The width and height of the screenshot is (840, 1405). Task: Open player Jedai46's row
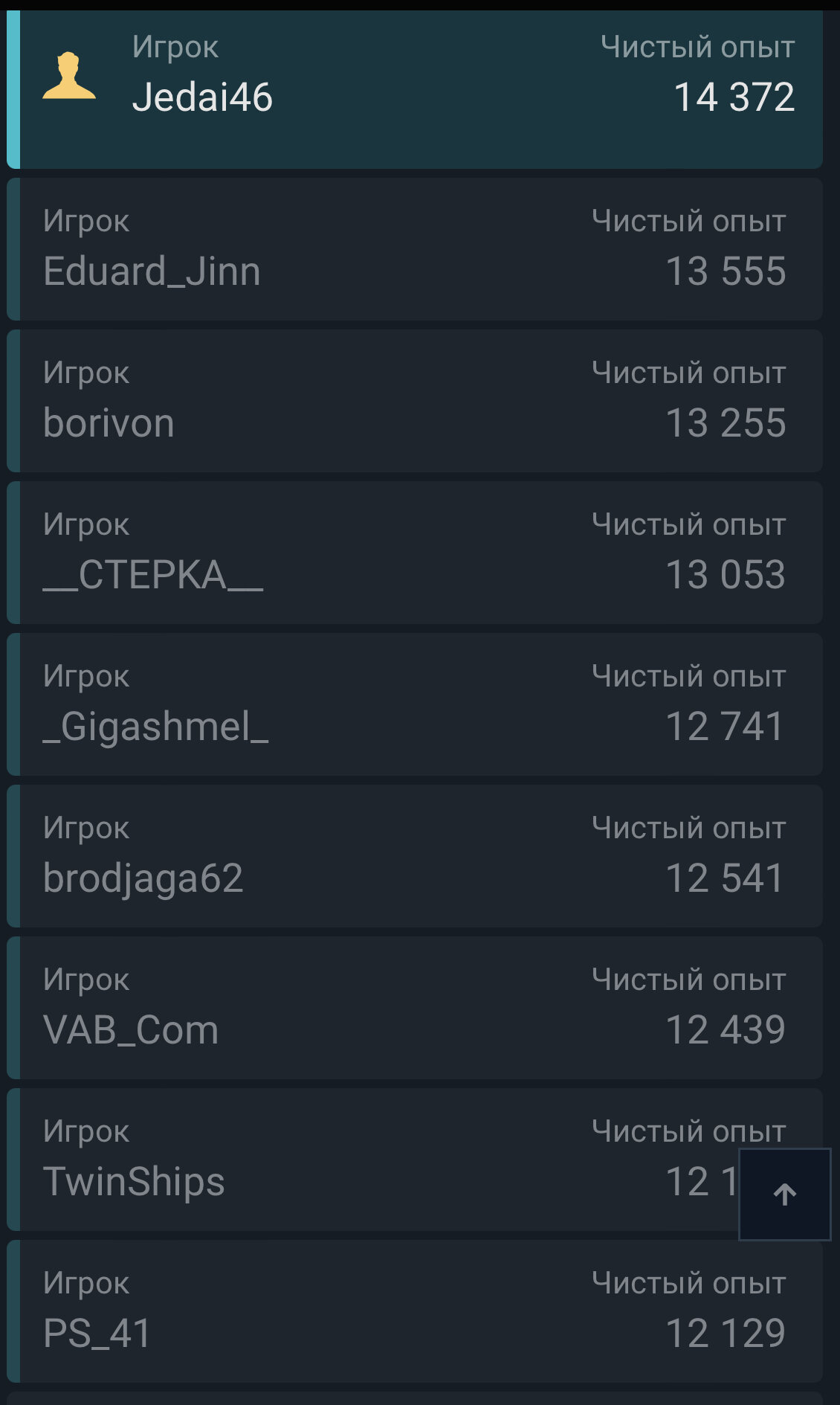[x=415, y=89]
